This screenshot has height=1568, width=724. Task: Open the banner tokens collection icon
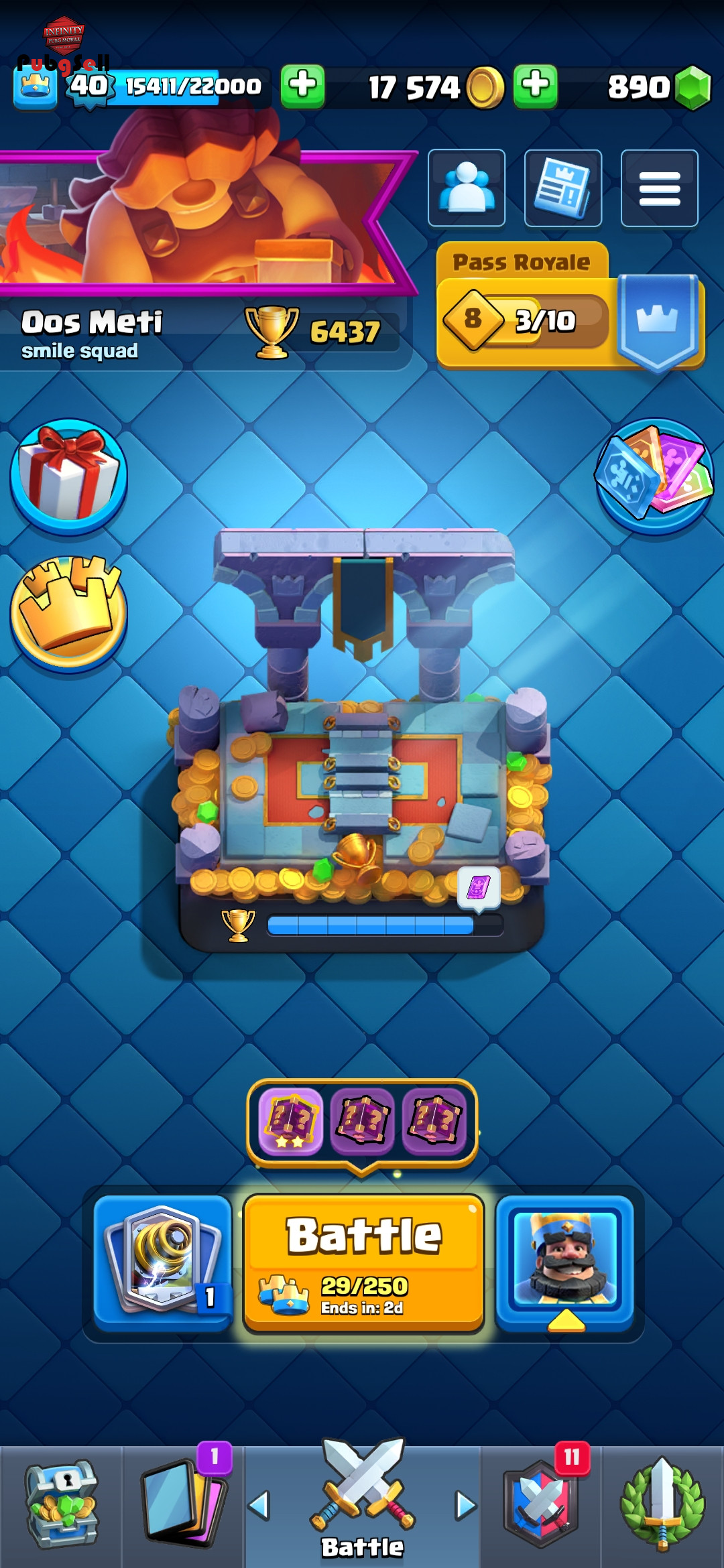coord(654,476)
